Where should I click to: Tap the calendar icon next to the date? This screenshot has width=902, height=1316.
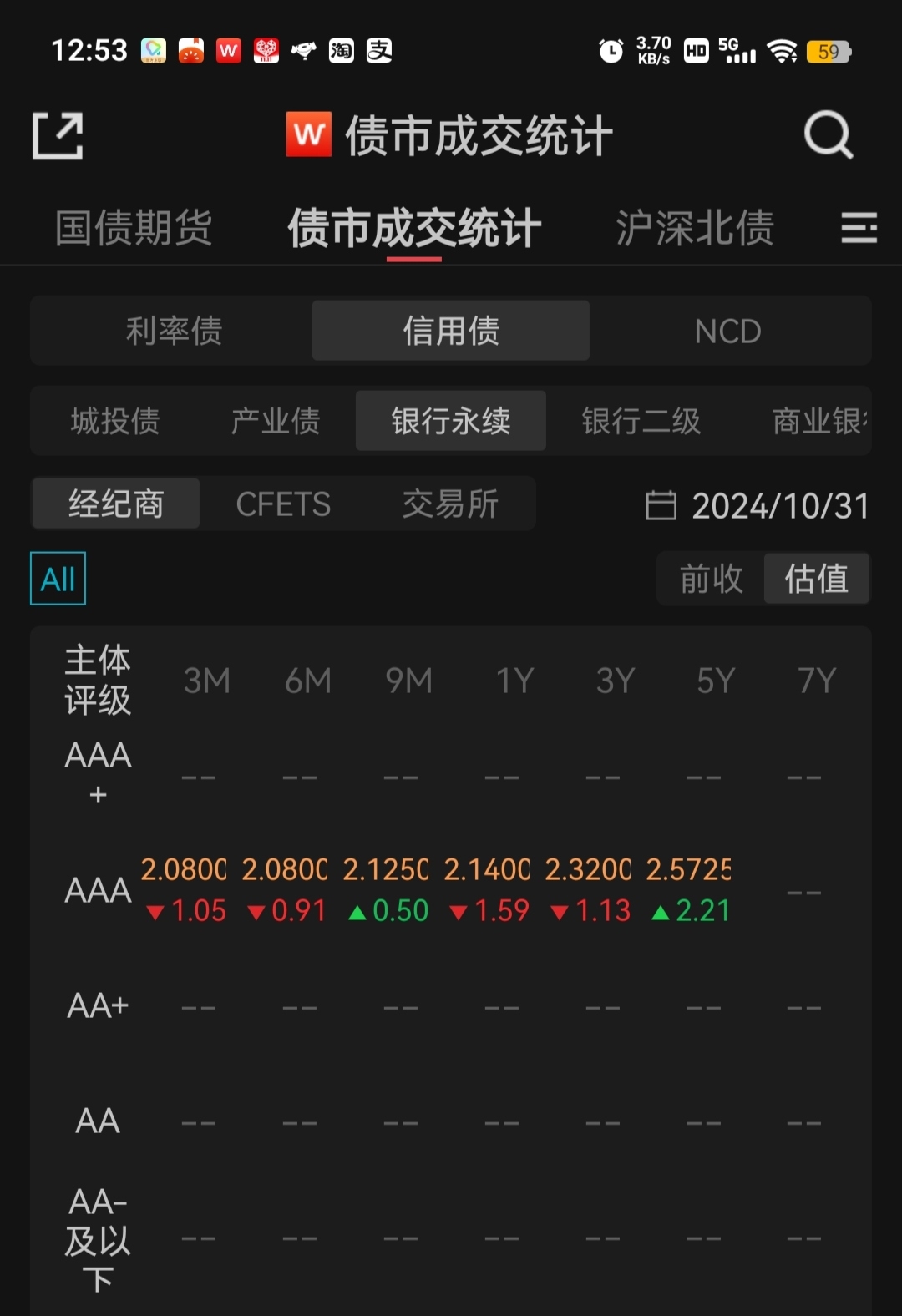[x=662, y=505]
